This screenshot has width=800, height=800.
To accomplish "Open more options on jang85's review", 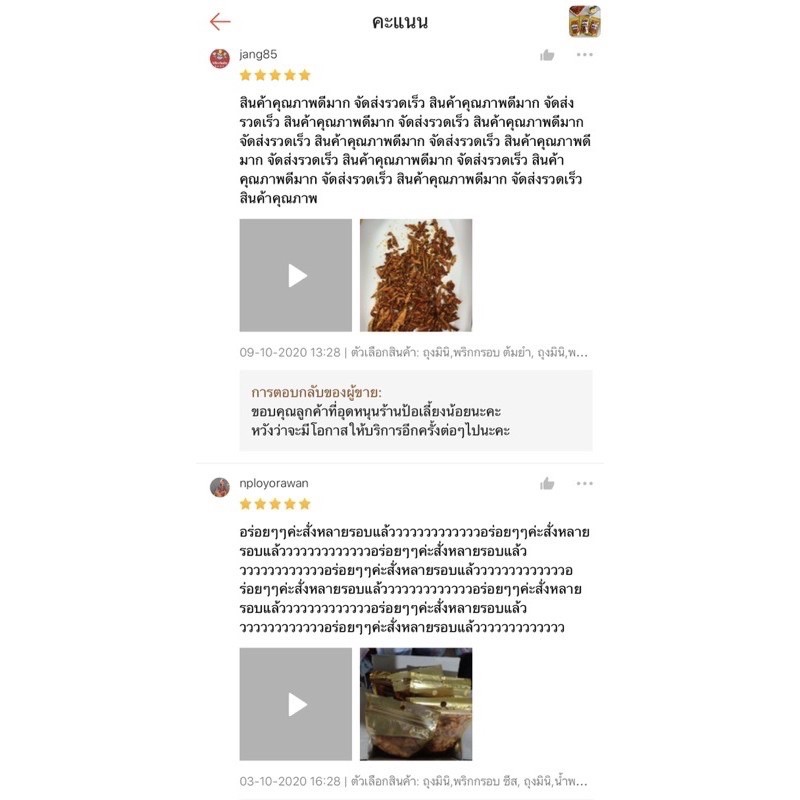I will (x=585, y=55).
